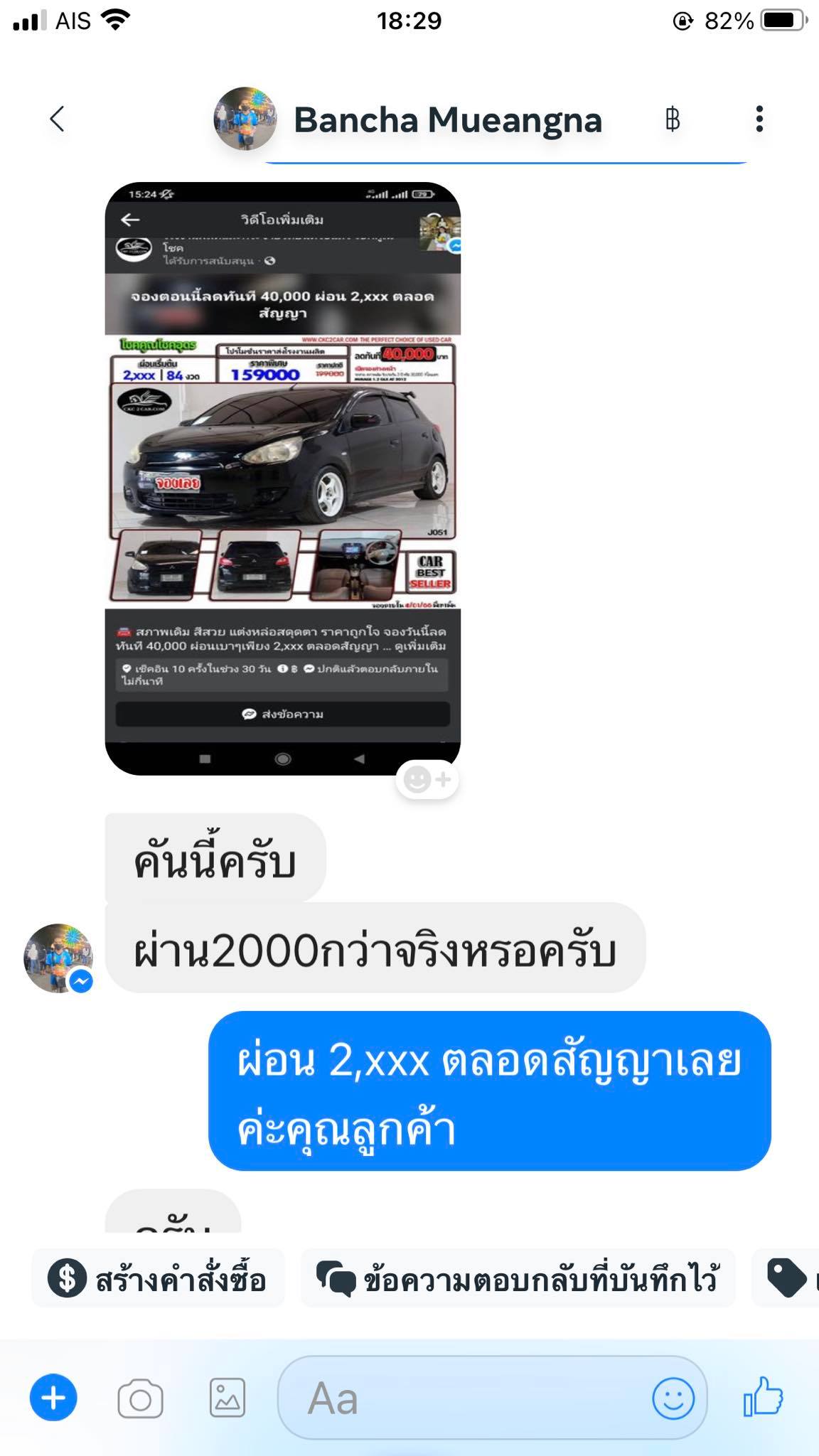Send a thumbs-up like
Image resolution: width=819 pixels, height=1456 pixels.
click(x=763, y=1397)
